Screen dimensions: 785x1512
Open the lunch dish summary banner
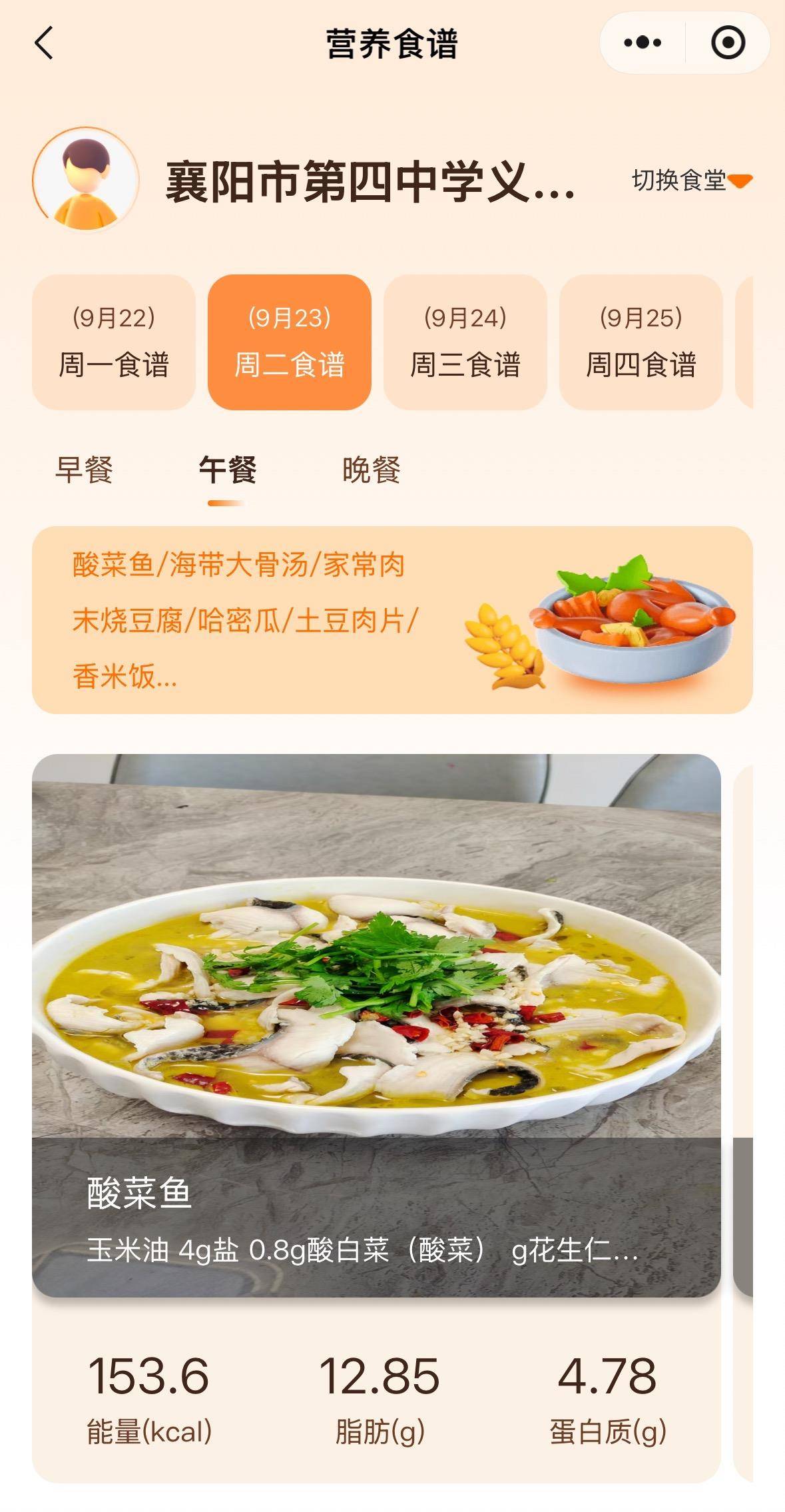pos(392,620)
